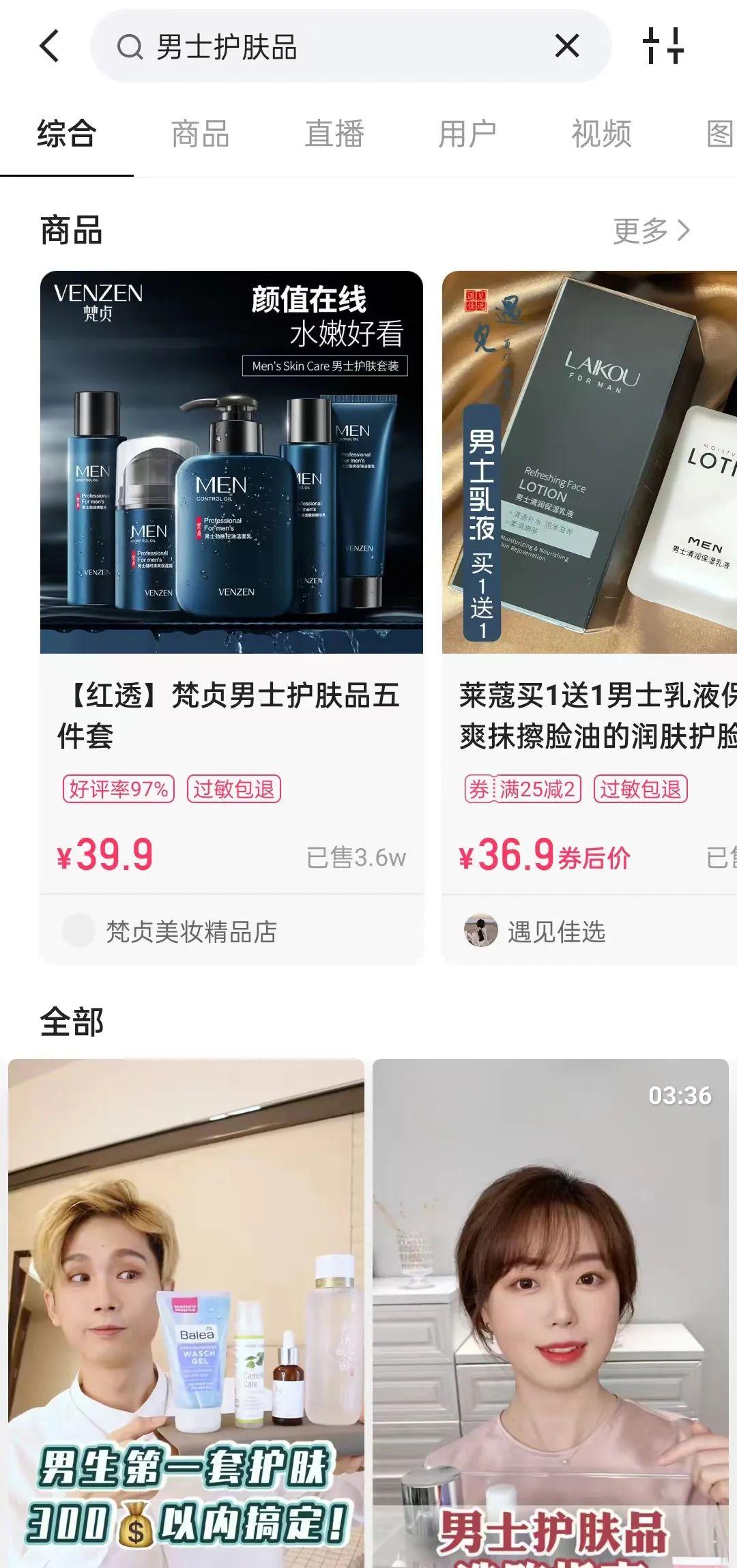Visit the 遇见佳选 shop

[555, 931]
